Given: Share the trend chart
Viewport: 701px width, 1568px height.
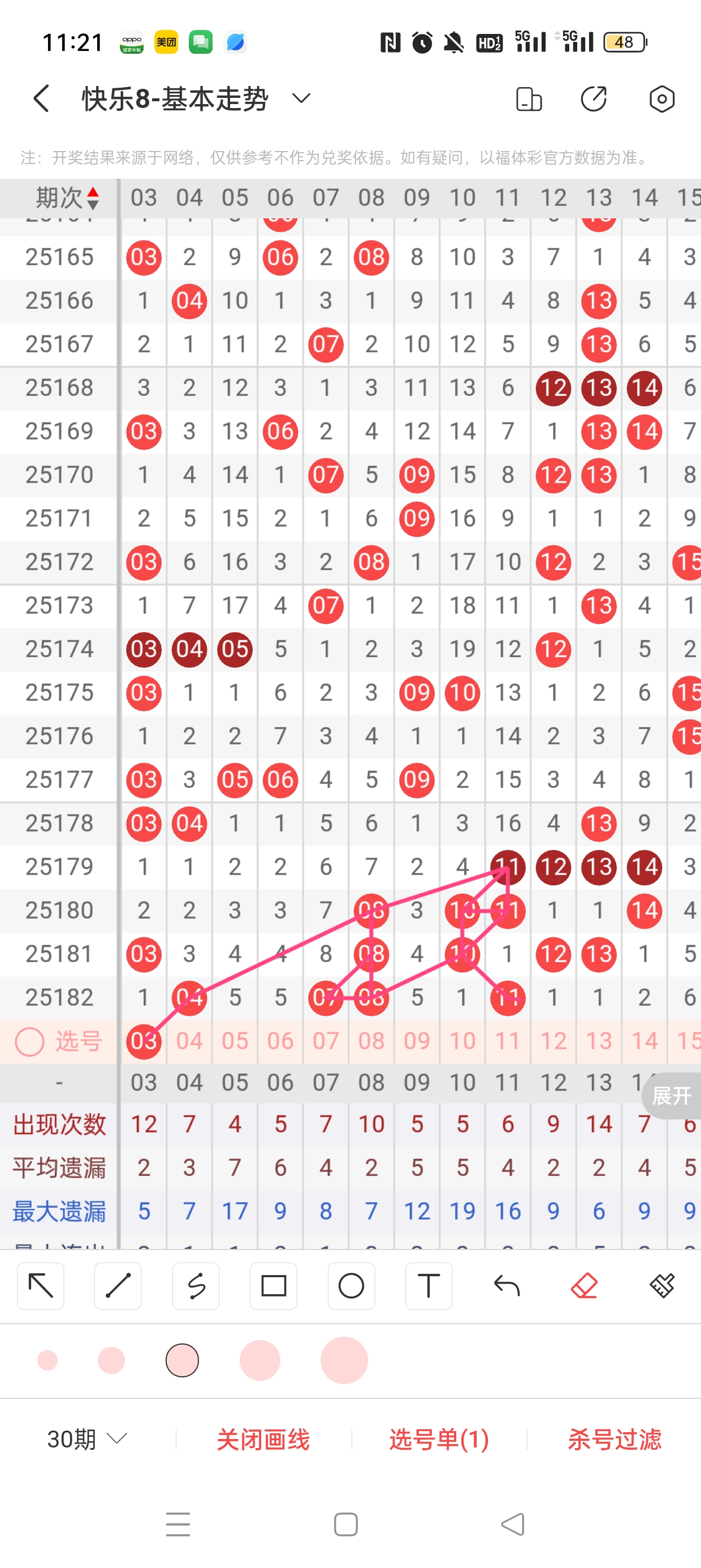Looking at the screenshot, I should (594, 98).
